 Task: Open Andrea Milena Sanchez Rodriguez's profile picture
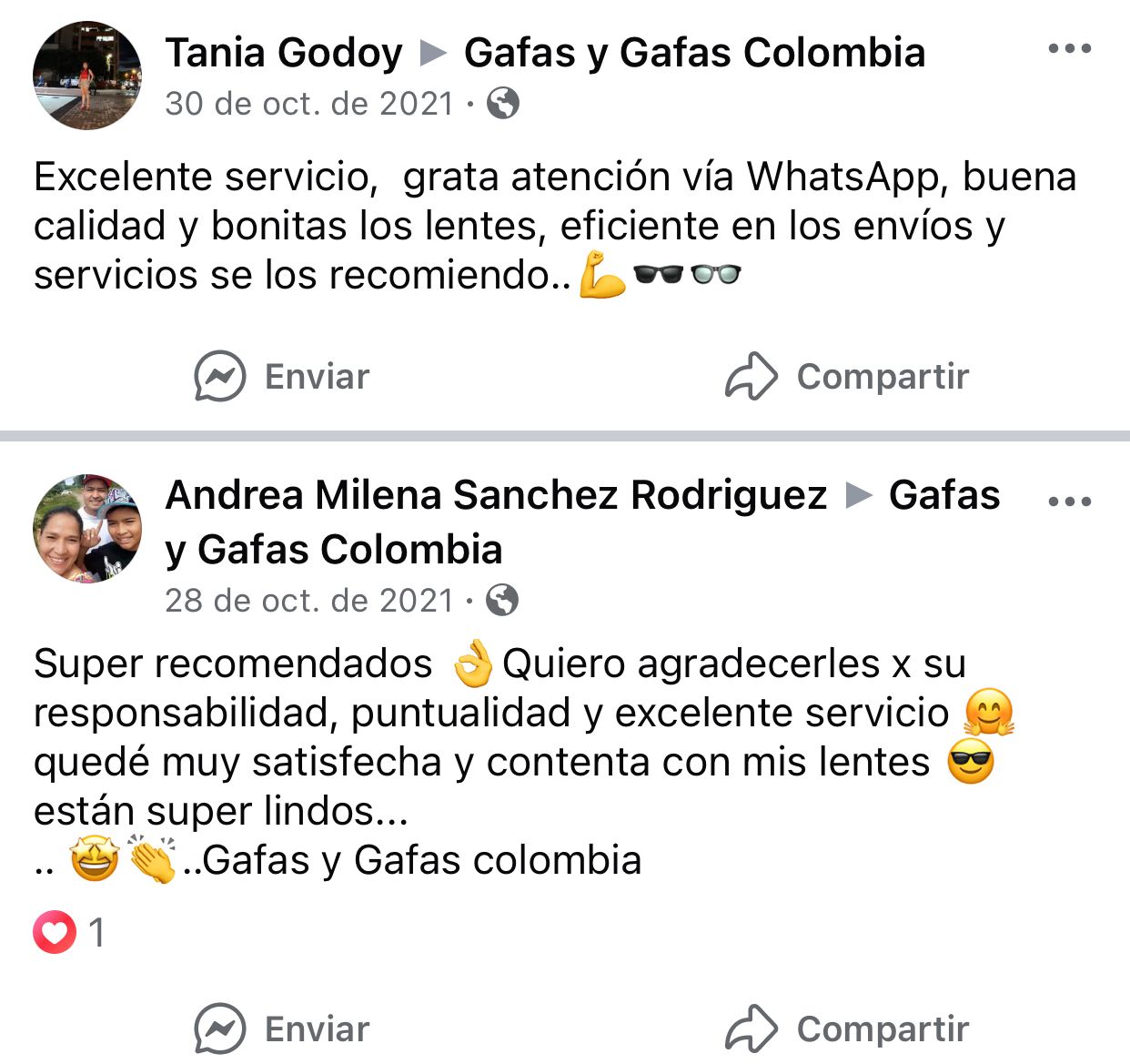coord(87,528)
